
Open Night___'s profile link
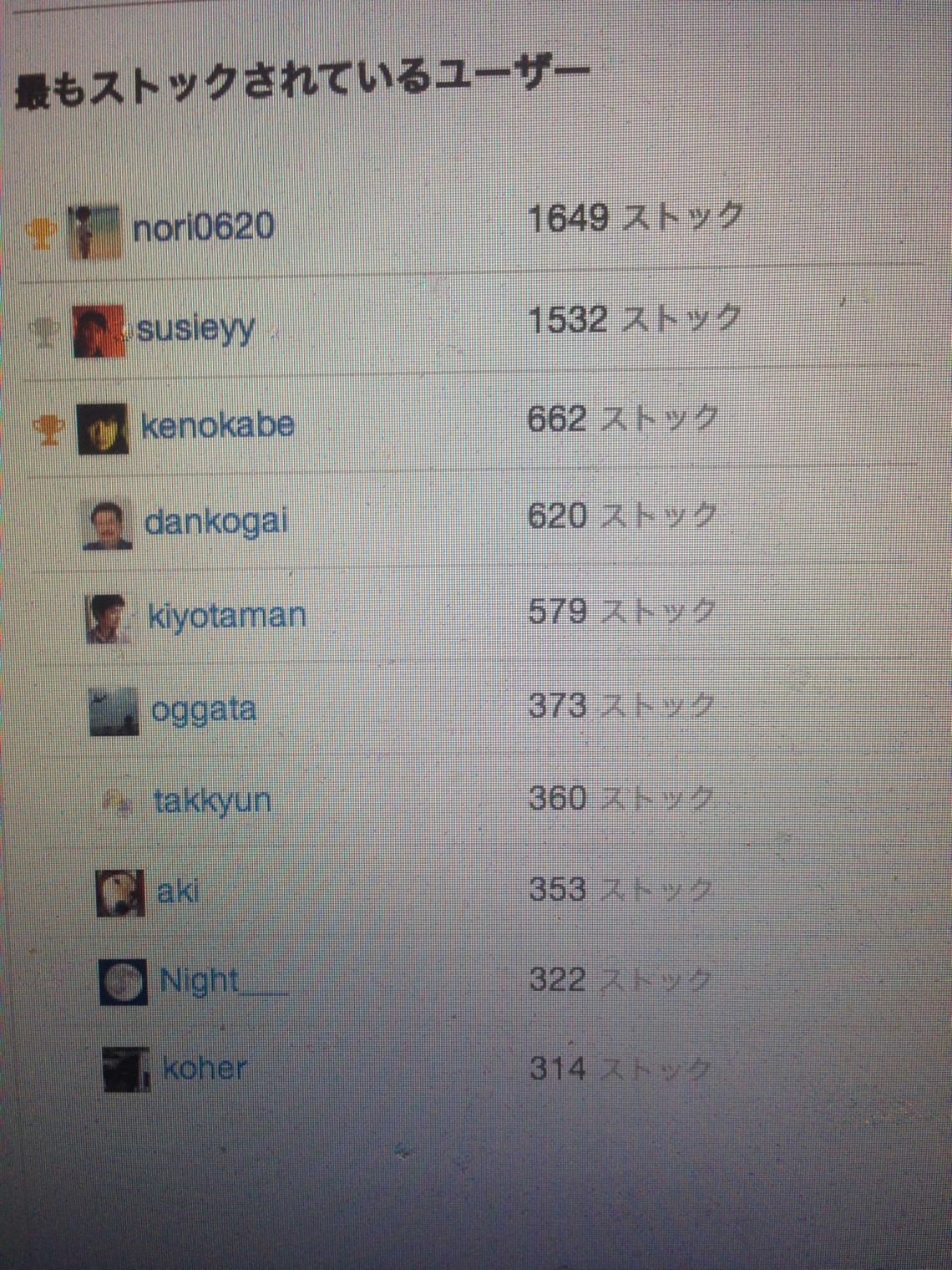223,979
